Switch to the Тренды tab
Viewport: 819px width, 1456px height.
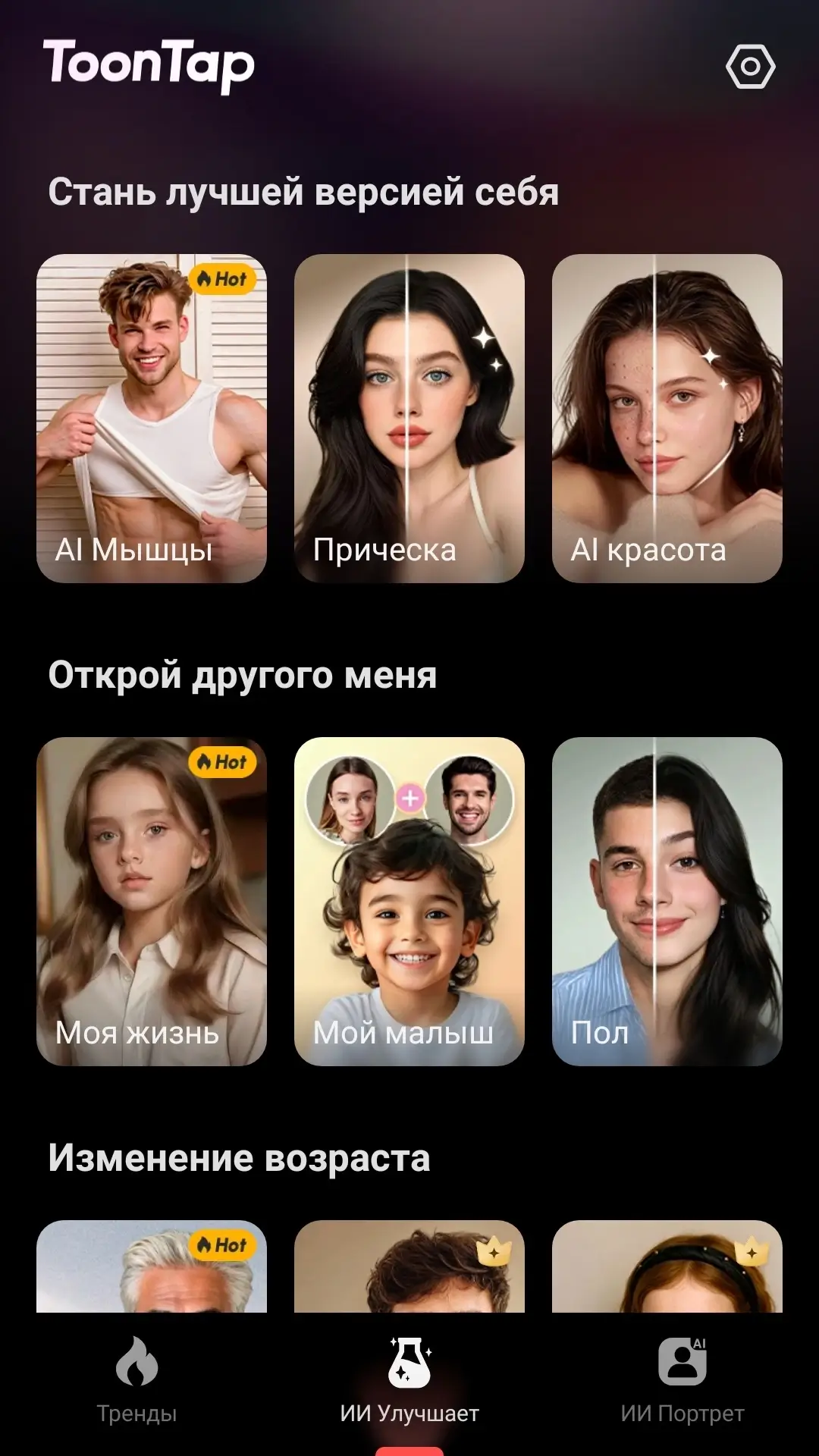click(136, 1380)
